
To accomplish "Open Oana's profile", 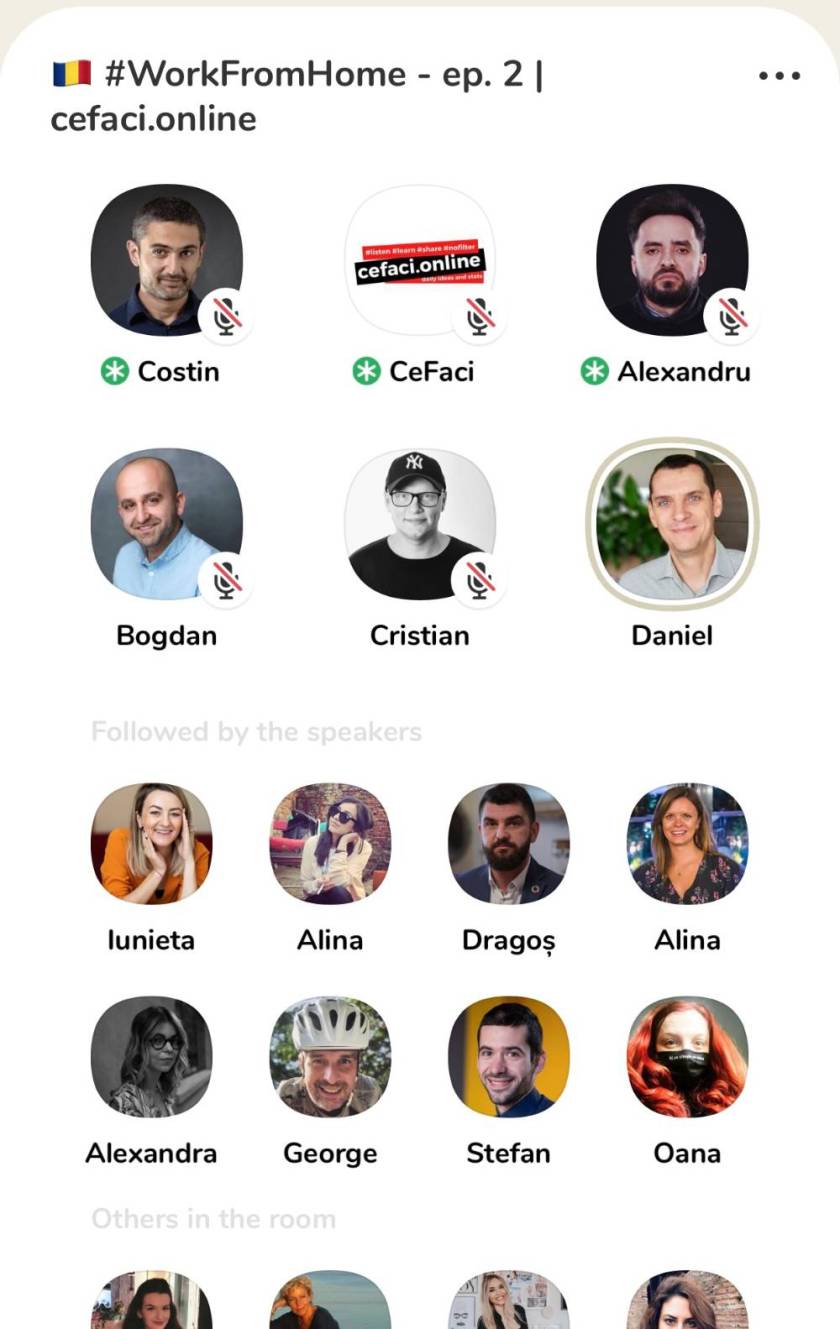I will (x=687, y=1056).
